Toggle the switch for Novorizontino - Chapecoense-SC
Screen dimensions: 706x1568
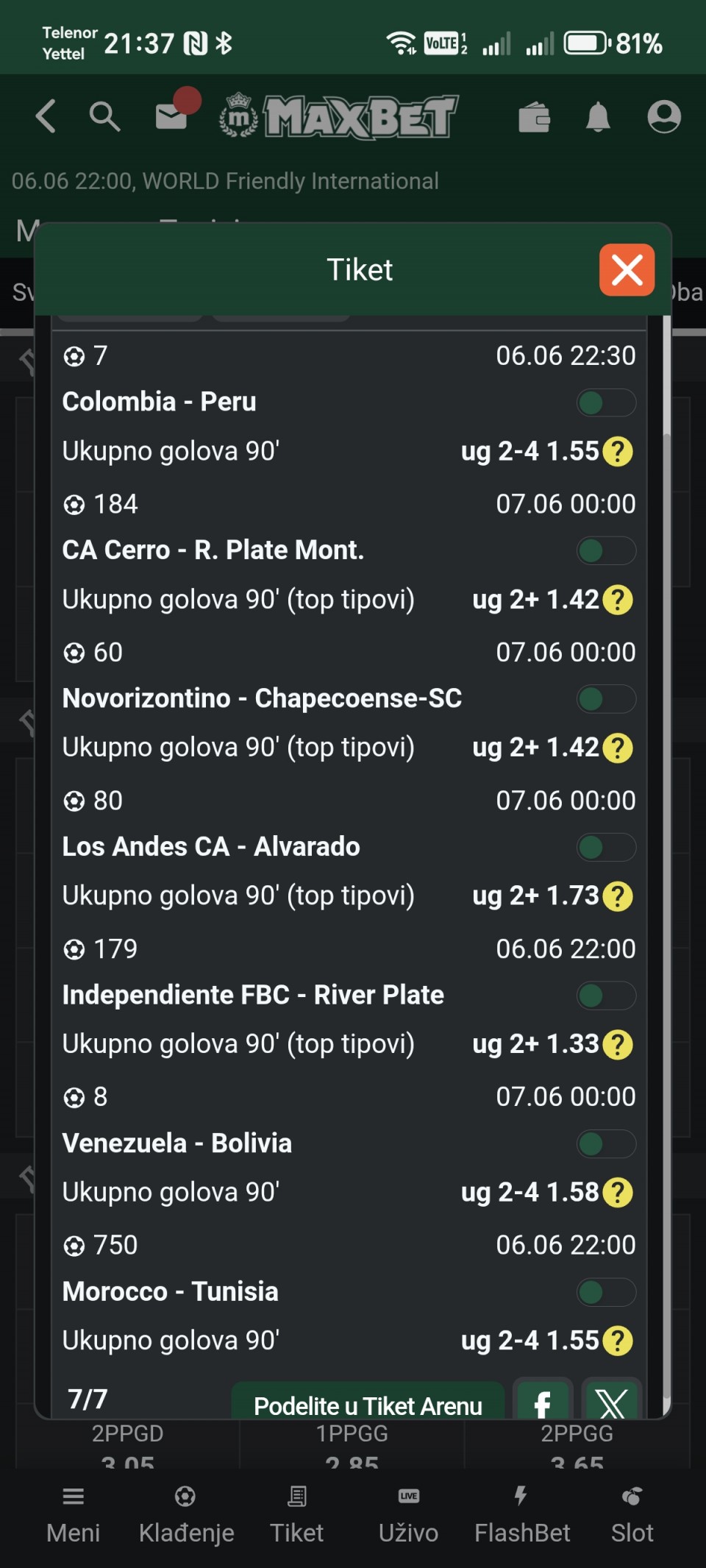pyautogui.click(x=606, y=699)
